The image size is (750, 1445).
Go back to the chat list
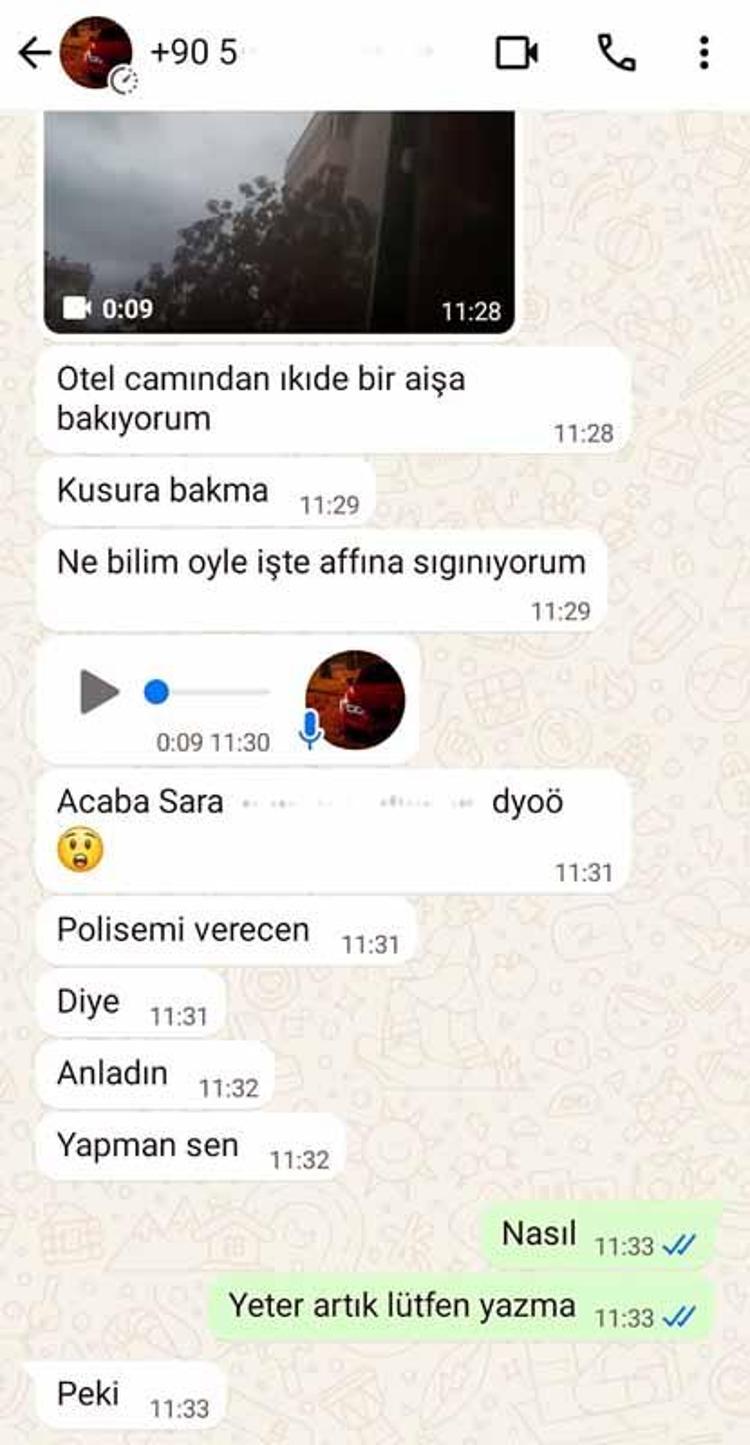(34, 53)
